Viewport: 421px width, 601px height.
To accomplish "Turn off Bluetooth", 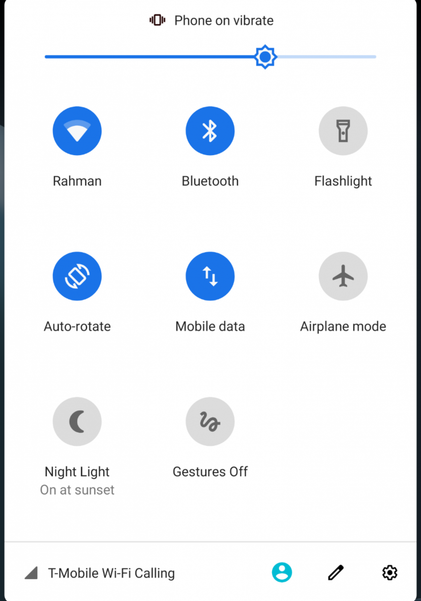I will pos(210,131).
